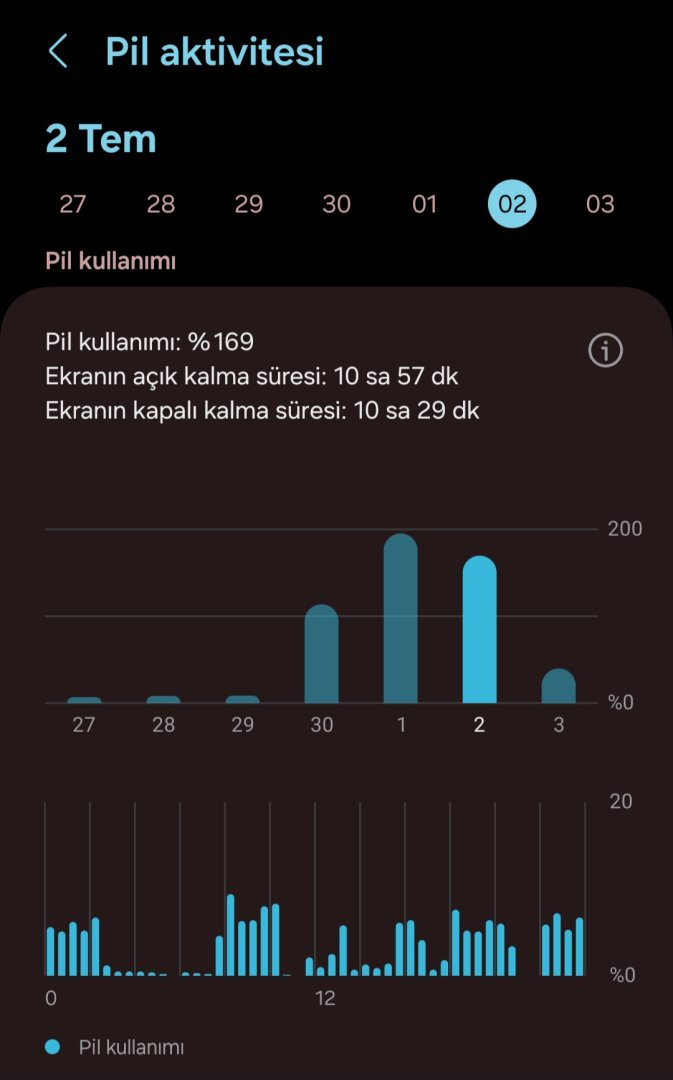This screenshot has width=673, height=1080.
Task: Select date 30 in the date strip
Action: 336,204
